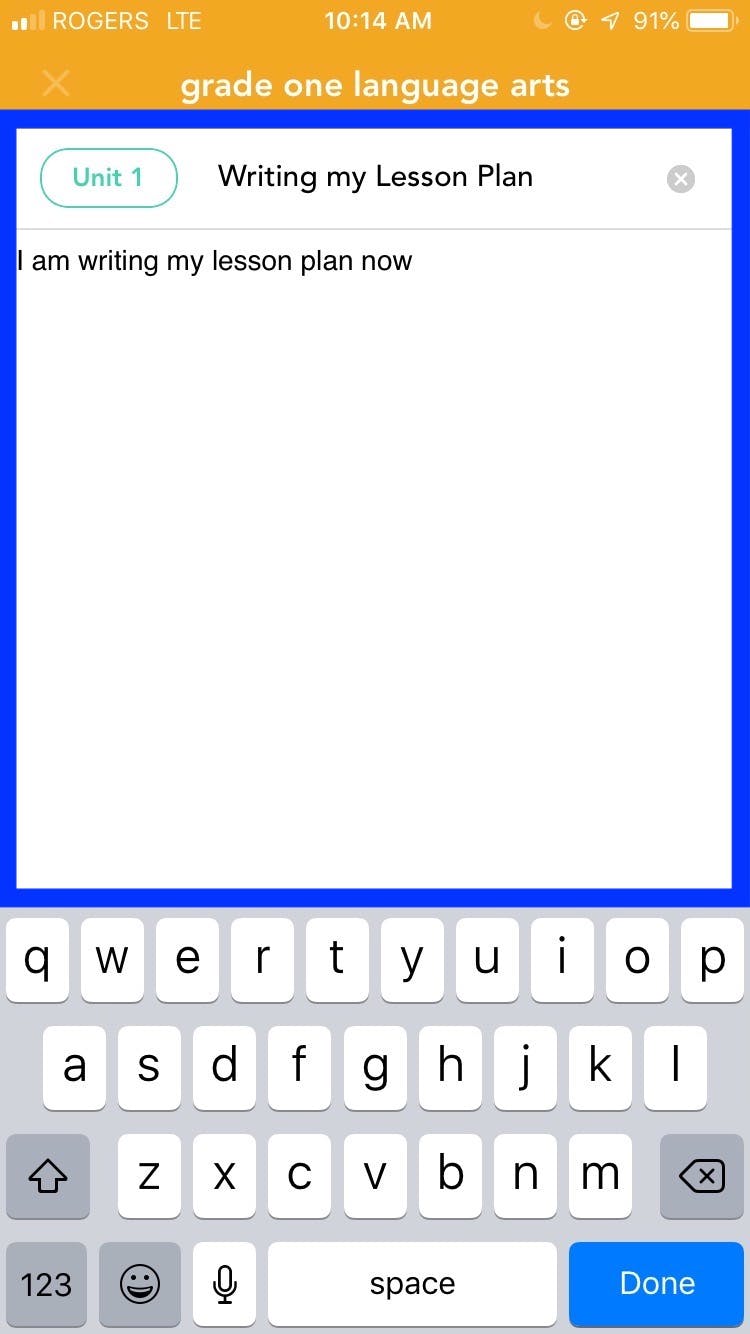This screenshot has width=750, height=1334.
Task: Switch to the 123 number keyboard
Action: click(x=46, y=1283)
